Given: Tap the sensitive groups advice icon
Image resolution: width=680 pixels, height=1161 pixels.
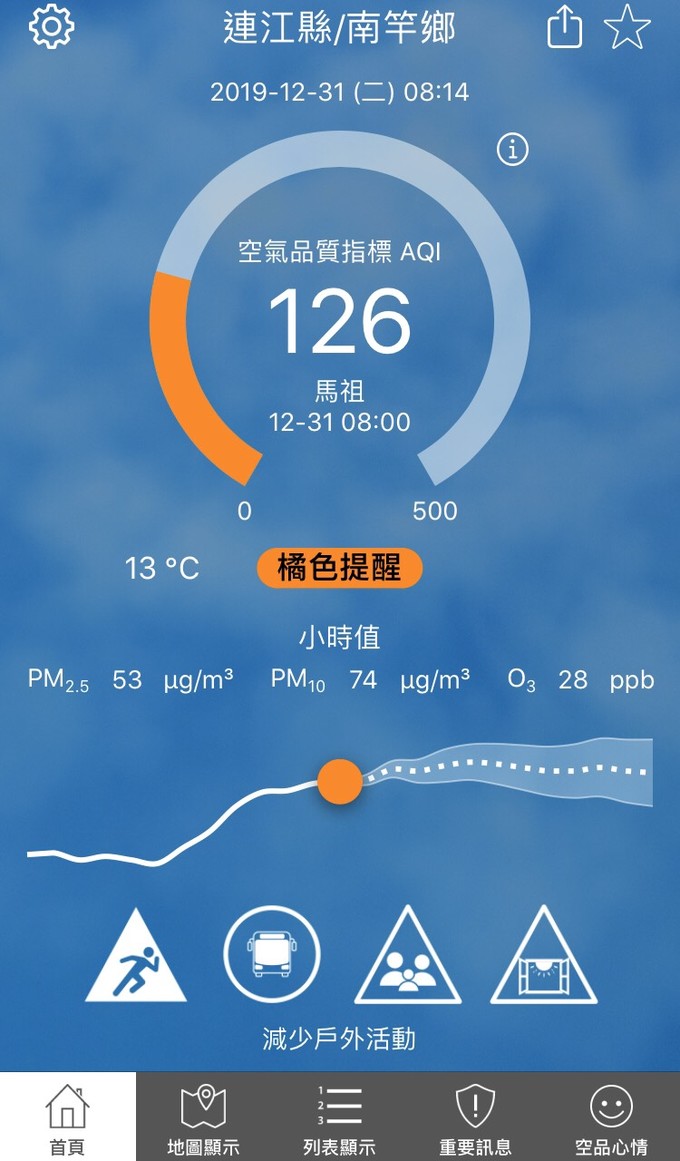Looking at the screenshot, I should (x=408, y=960).
